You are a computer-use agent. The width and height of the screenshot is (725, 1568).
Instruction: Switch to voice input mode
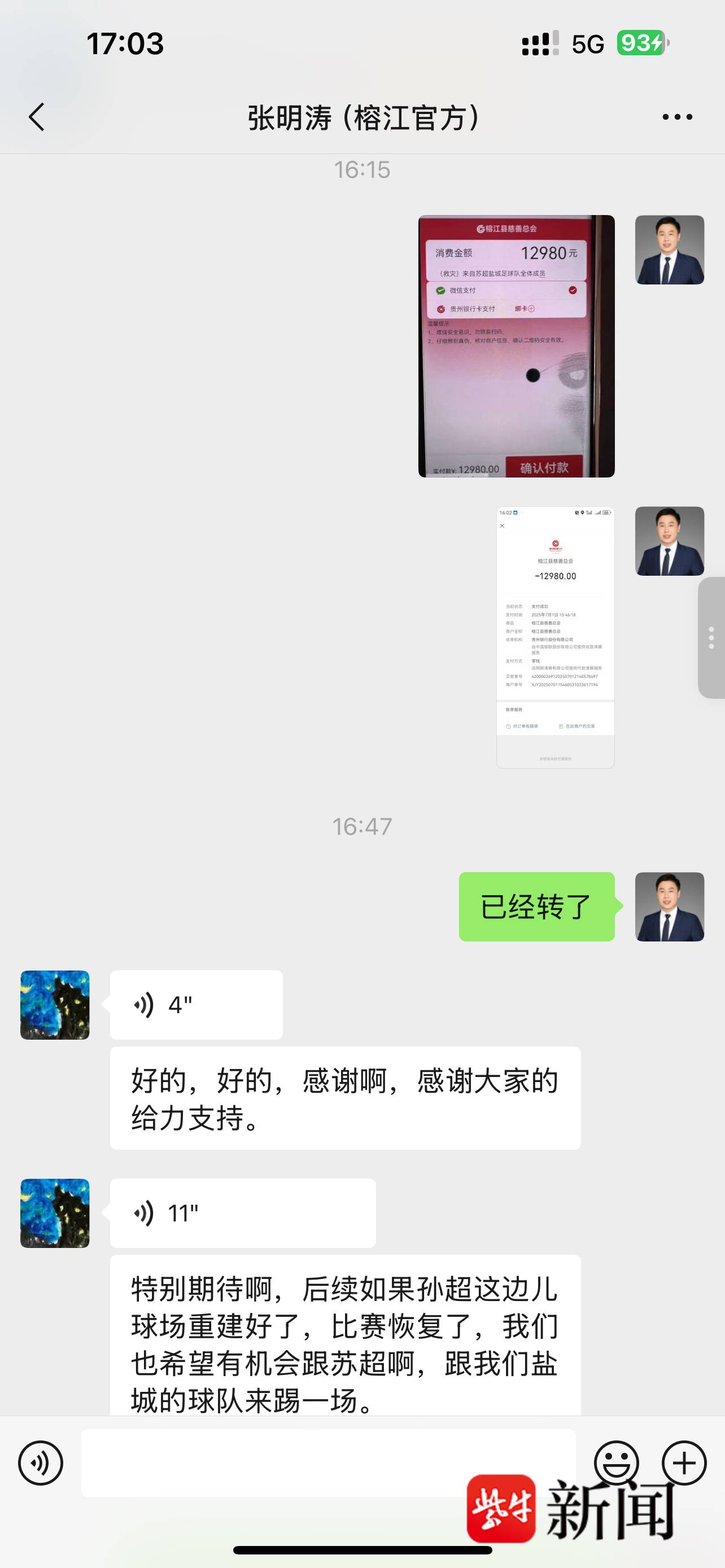(41, 1462)
